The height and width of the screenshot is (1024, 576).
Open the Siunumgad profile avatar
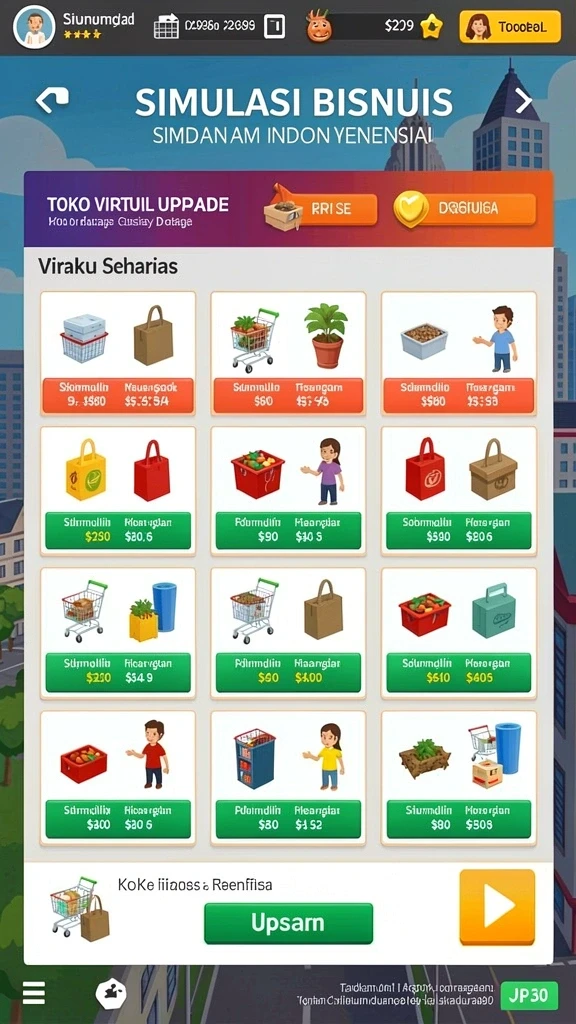(34, 27)
